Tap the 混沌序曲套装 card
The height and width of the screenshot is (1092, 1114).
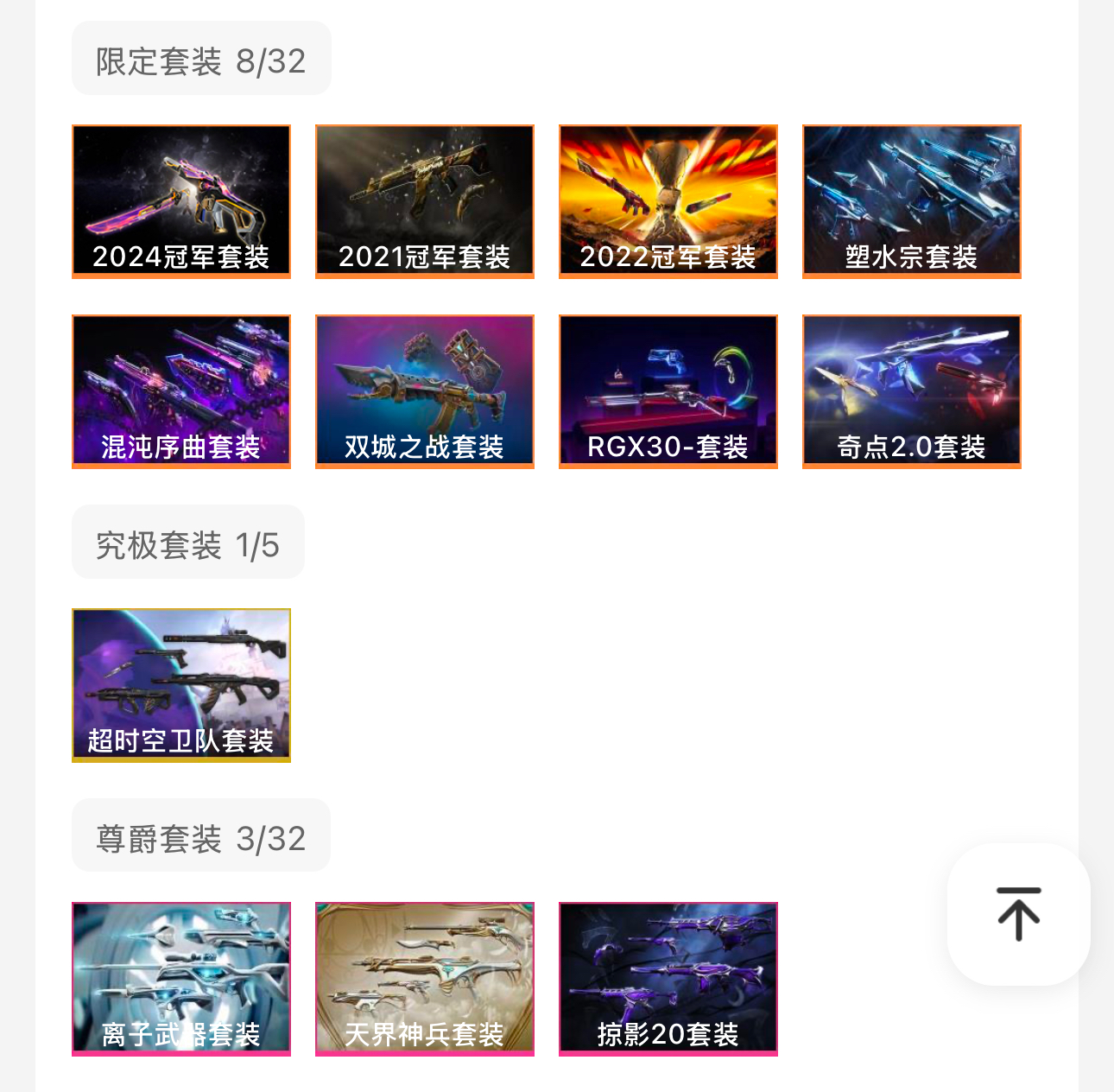[181, 391]
